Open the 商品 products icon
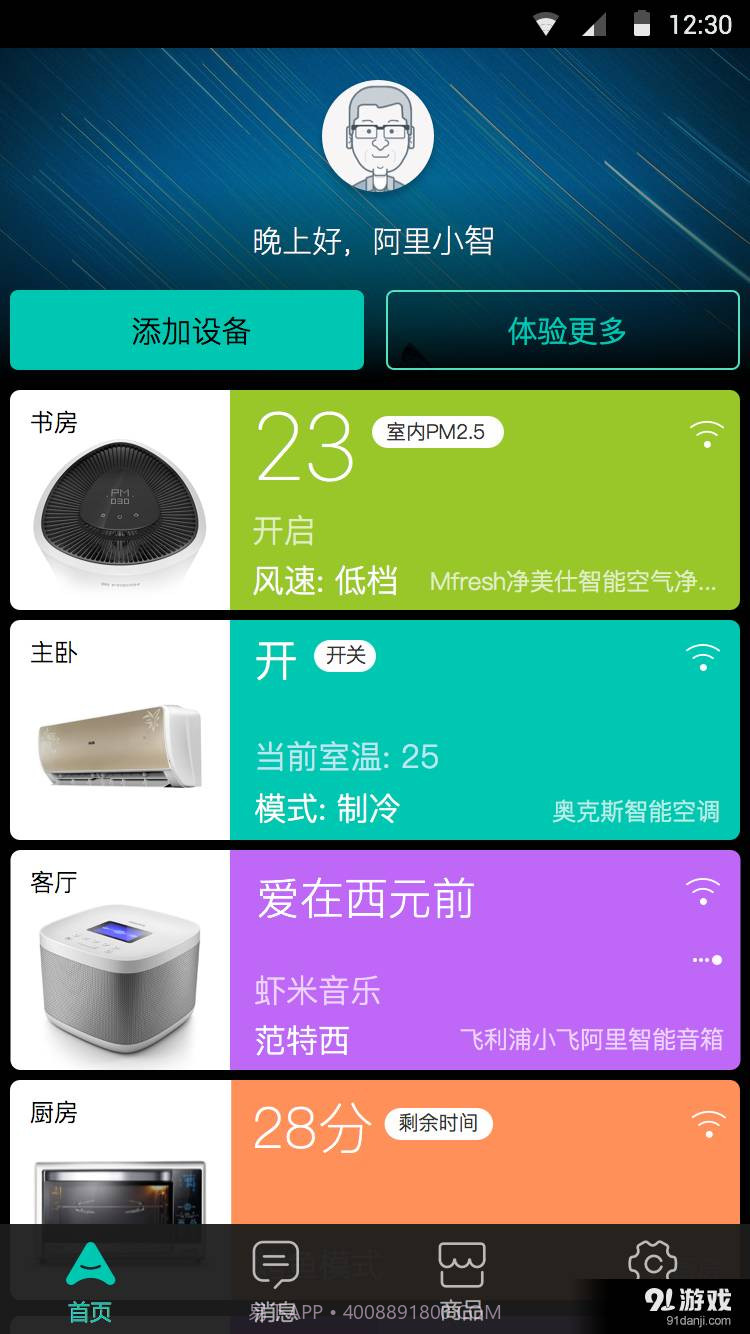750x1334 pixels. pos(463,1263)
